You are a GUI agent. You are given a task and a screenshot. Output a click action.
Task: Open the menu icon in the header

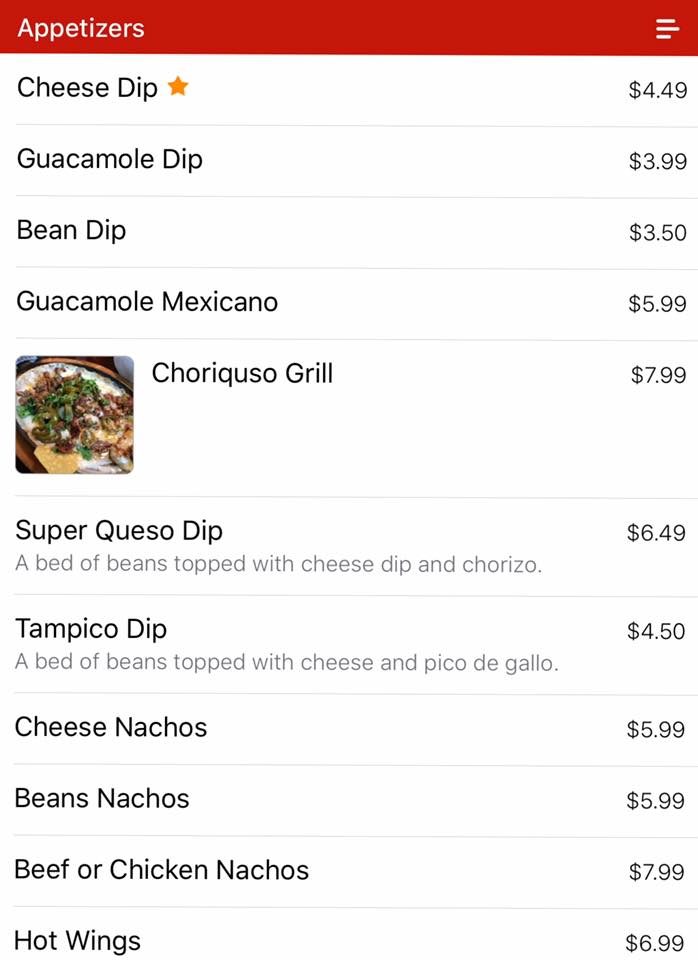click(667, 29)
